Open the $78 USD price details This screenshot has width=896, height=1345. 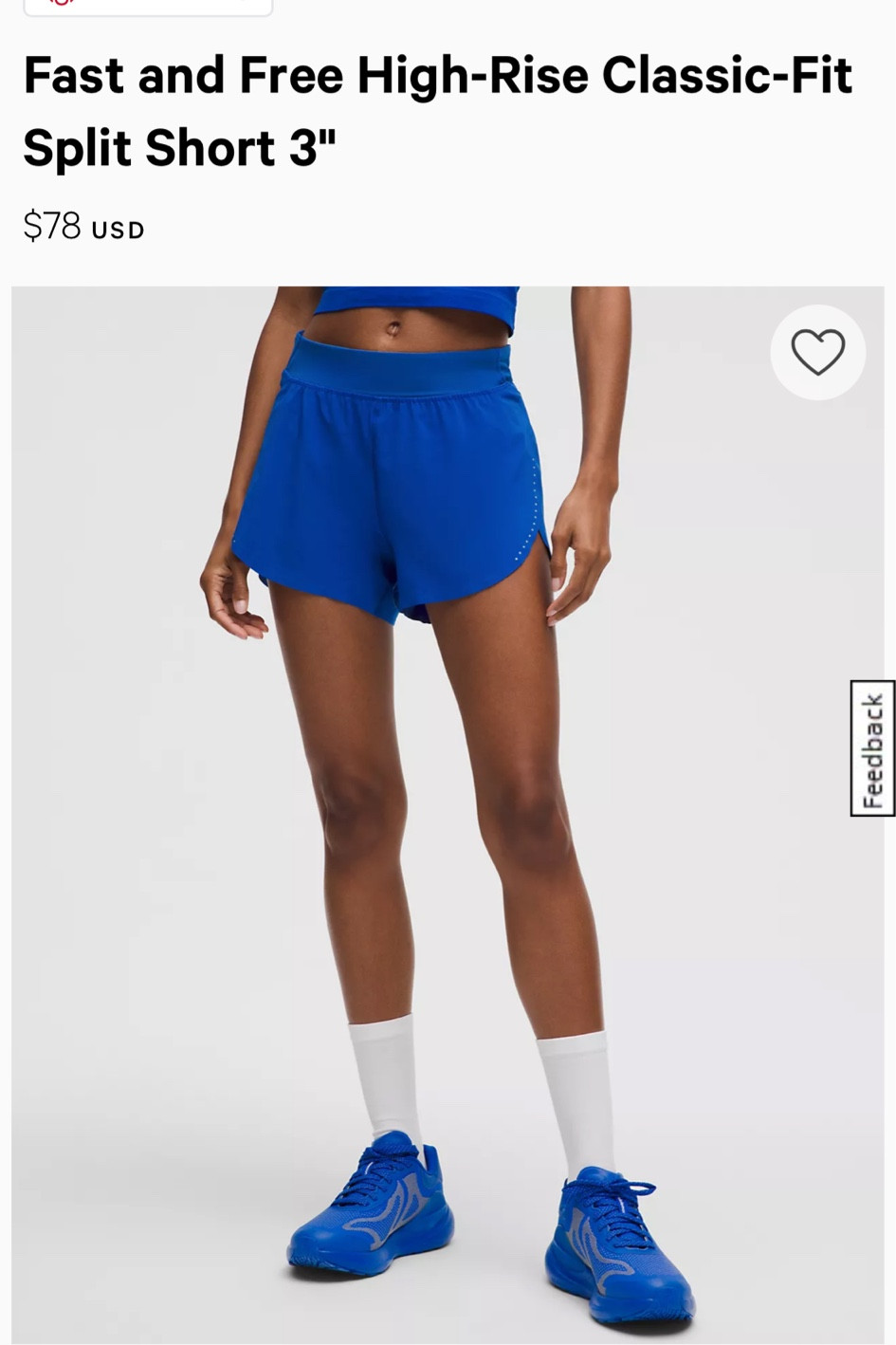click(x=83, y=226)
